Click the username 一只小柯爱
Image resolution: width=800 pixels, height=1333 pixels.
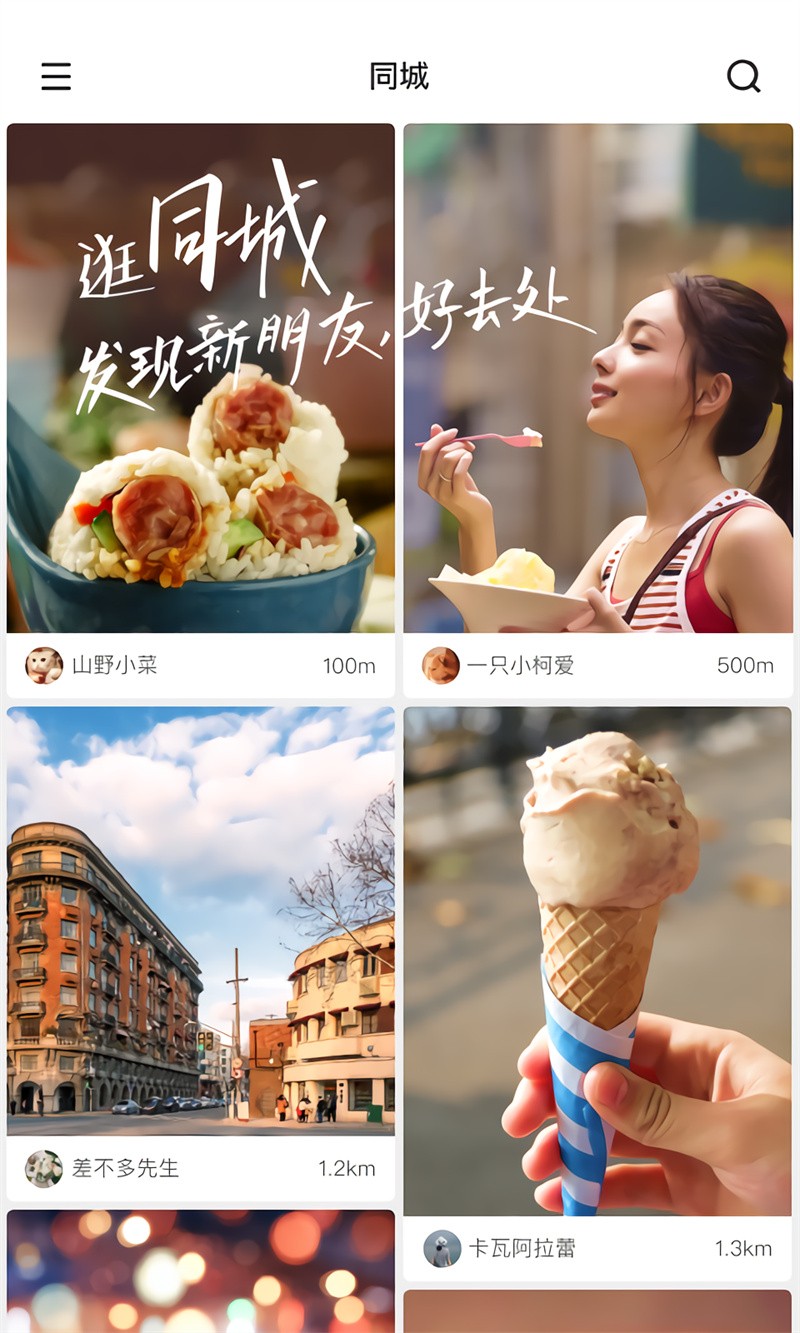coord(520,664)
